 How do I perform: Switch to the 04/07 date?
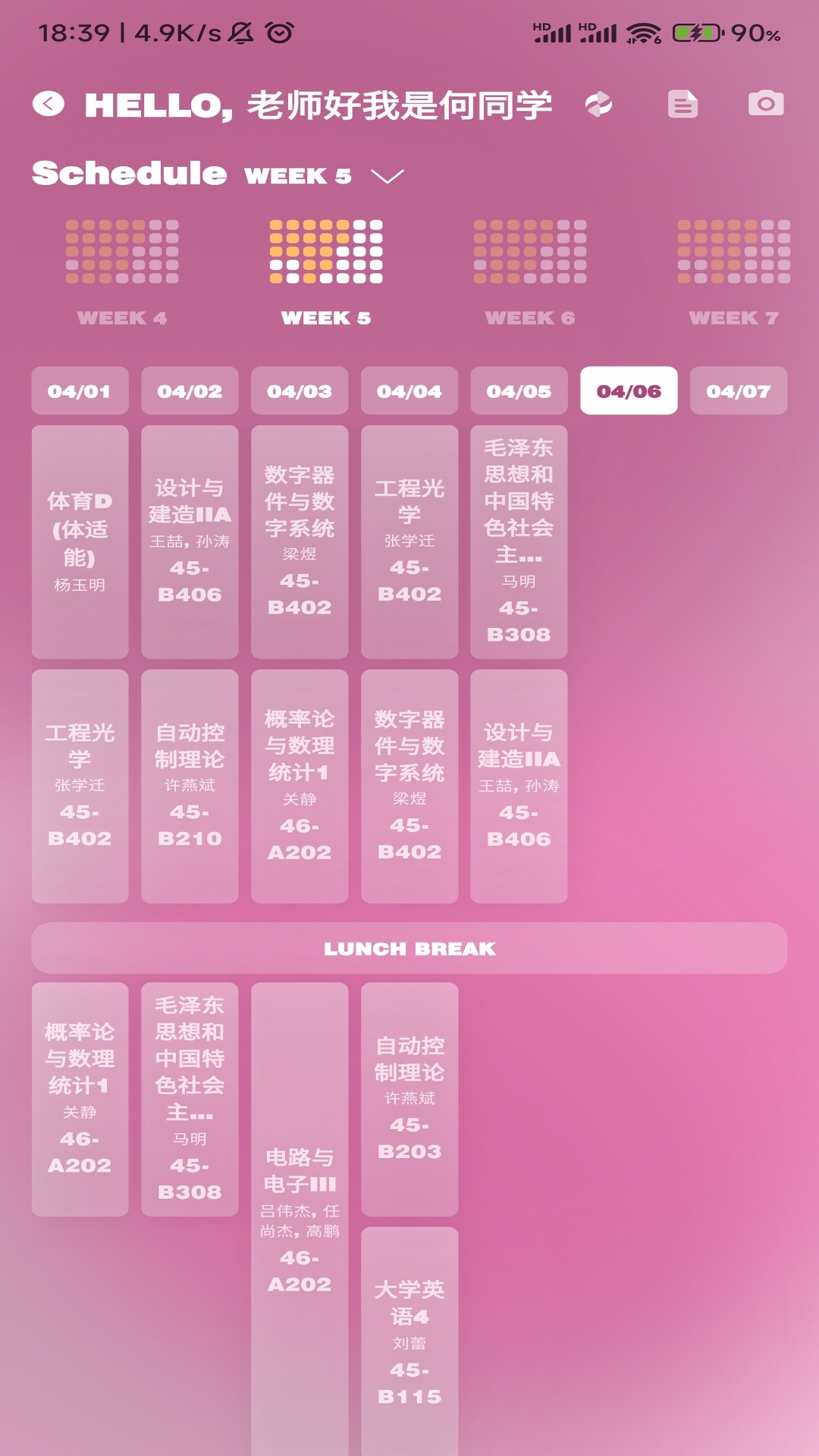pos(738,391)
